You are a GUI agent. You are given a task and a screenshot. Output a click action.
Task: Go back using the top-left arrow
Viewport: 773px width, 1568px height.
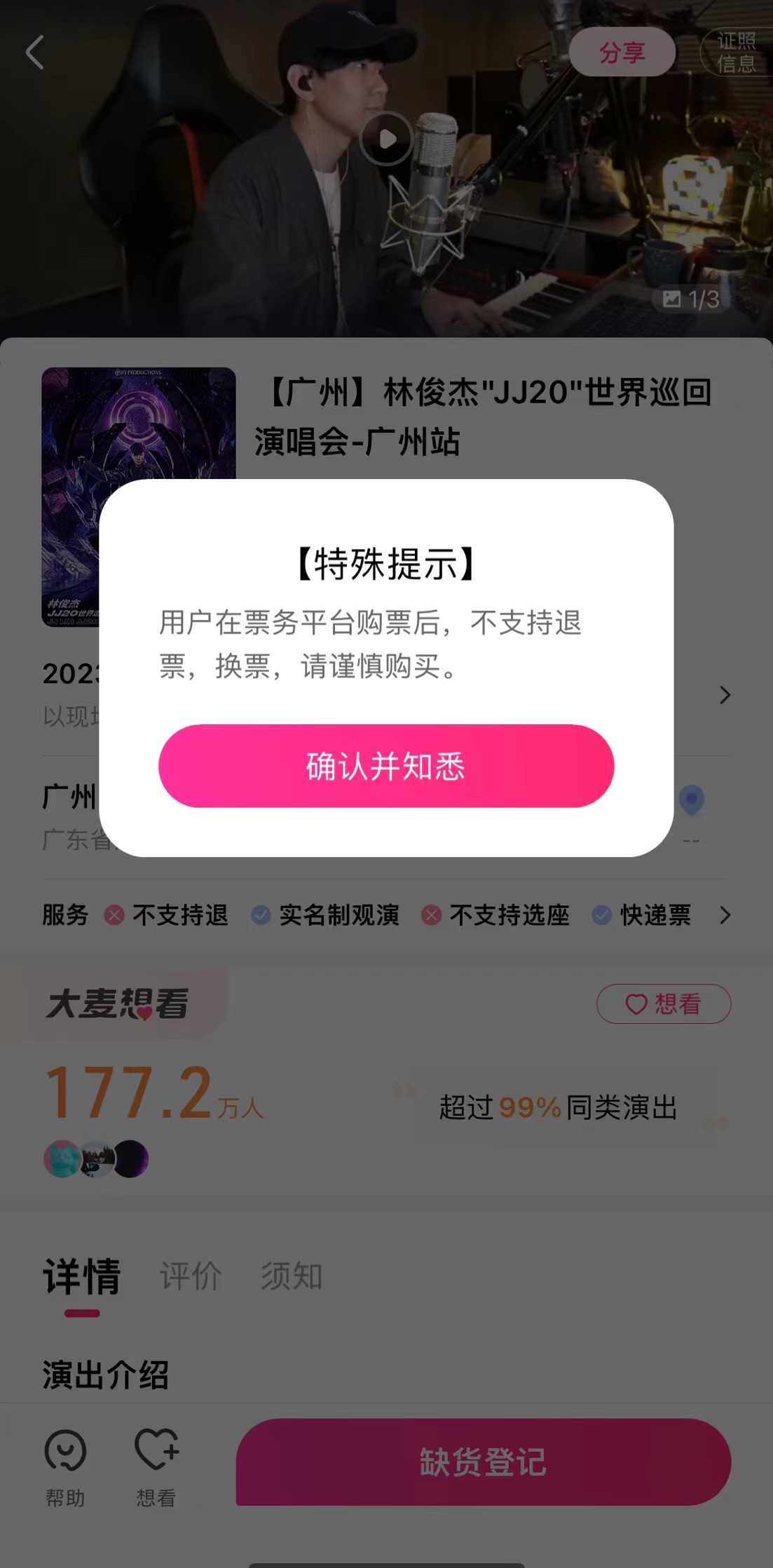35,53
